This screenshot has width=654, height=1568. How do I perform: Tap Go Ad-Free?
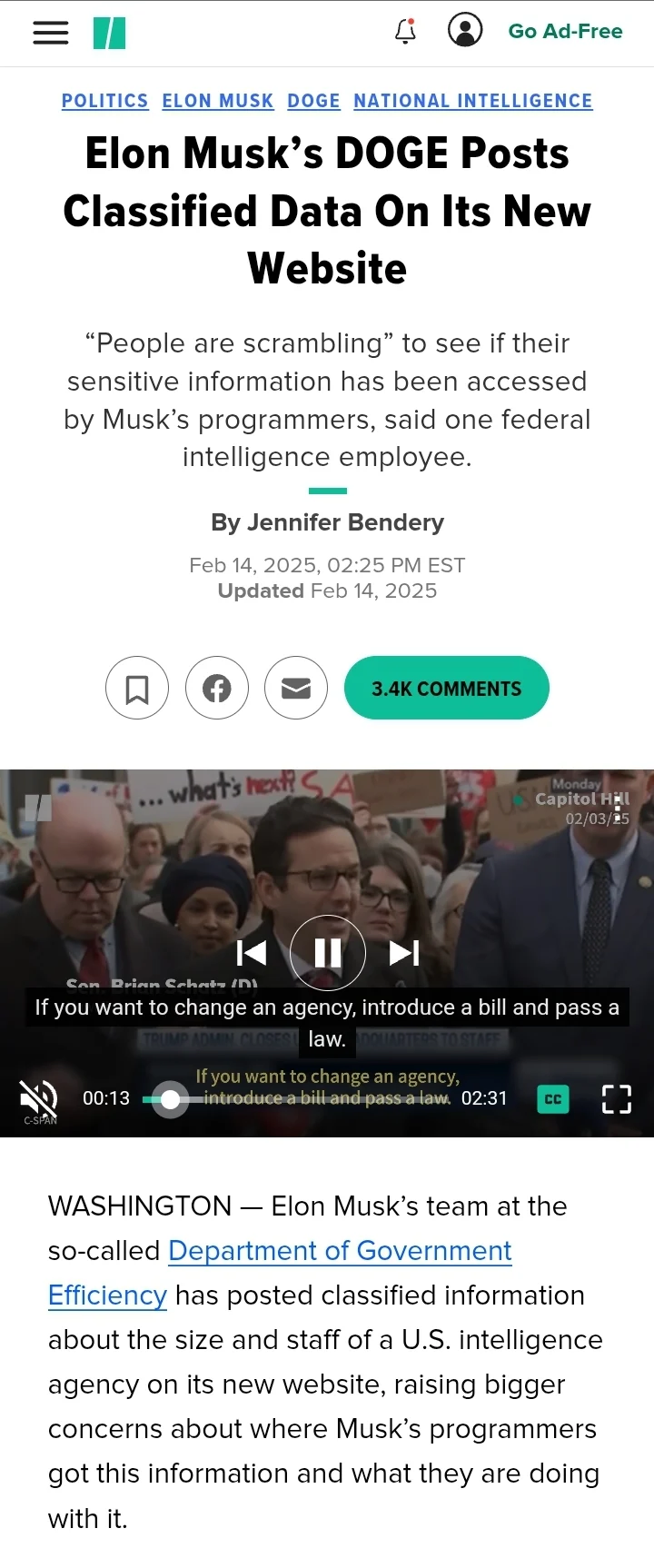point(565,32)
